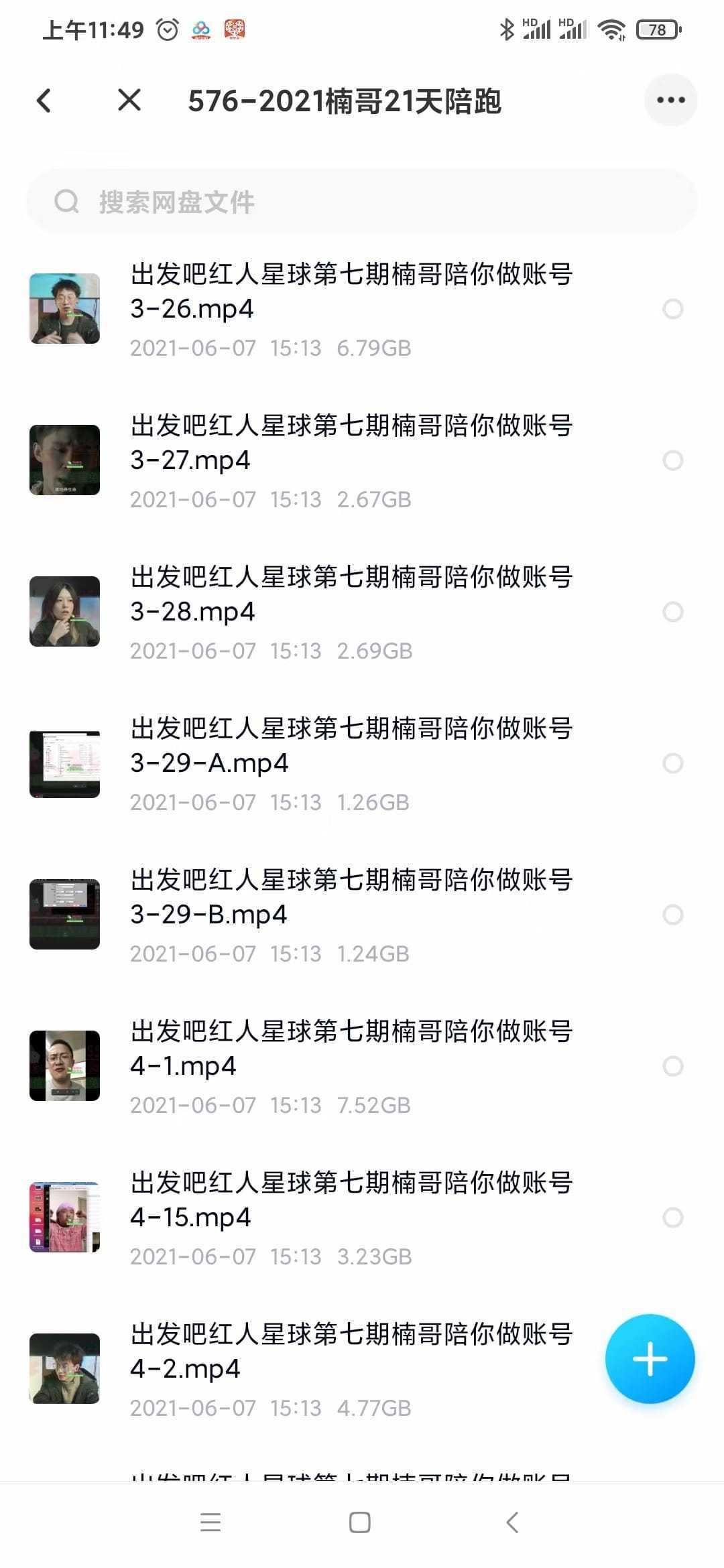Image resolution: width=724 pixels, height=1568 pixels.
Task: Open the video file ending 4-15.mp4
Action: click(x=351, y=1218)
